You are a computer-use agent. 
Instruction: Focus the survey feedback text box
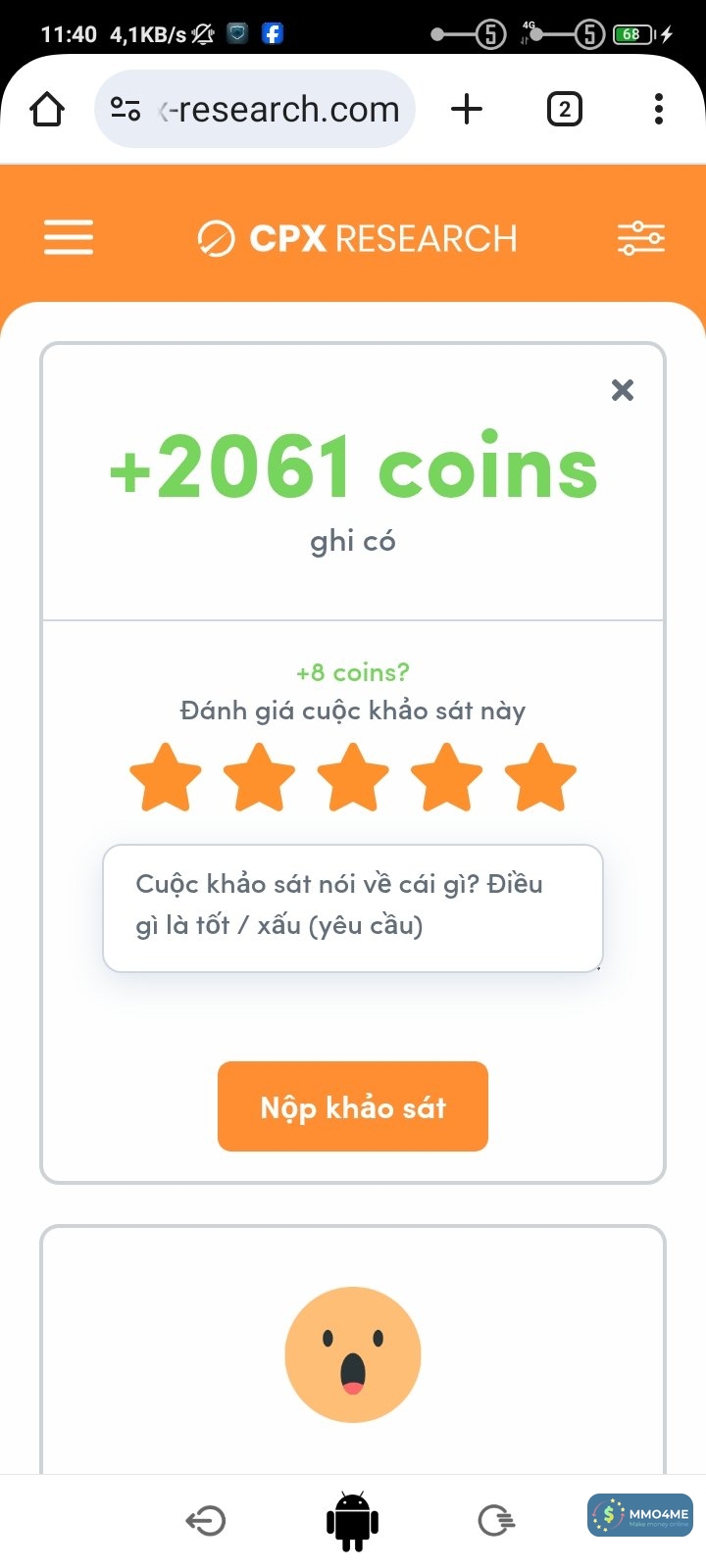coord(353,907)
